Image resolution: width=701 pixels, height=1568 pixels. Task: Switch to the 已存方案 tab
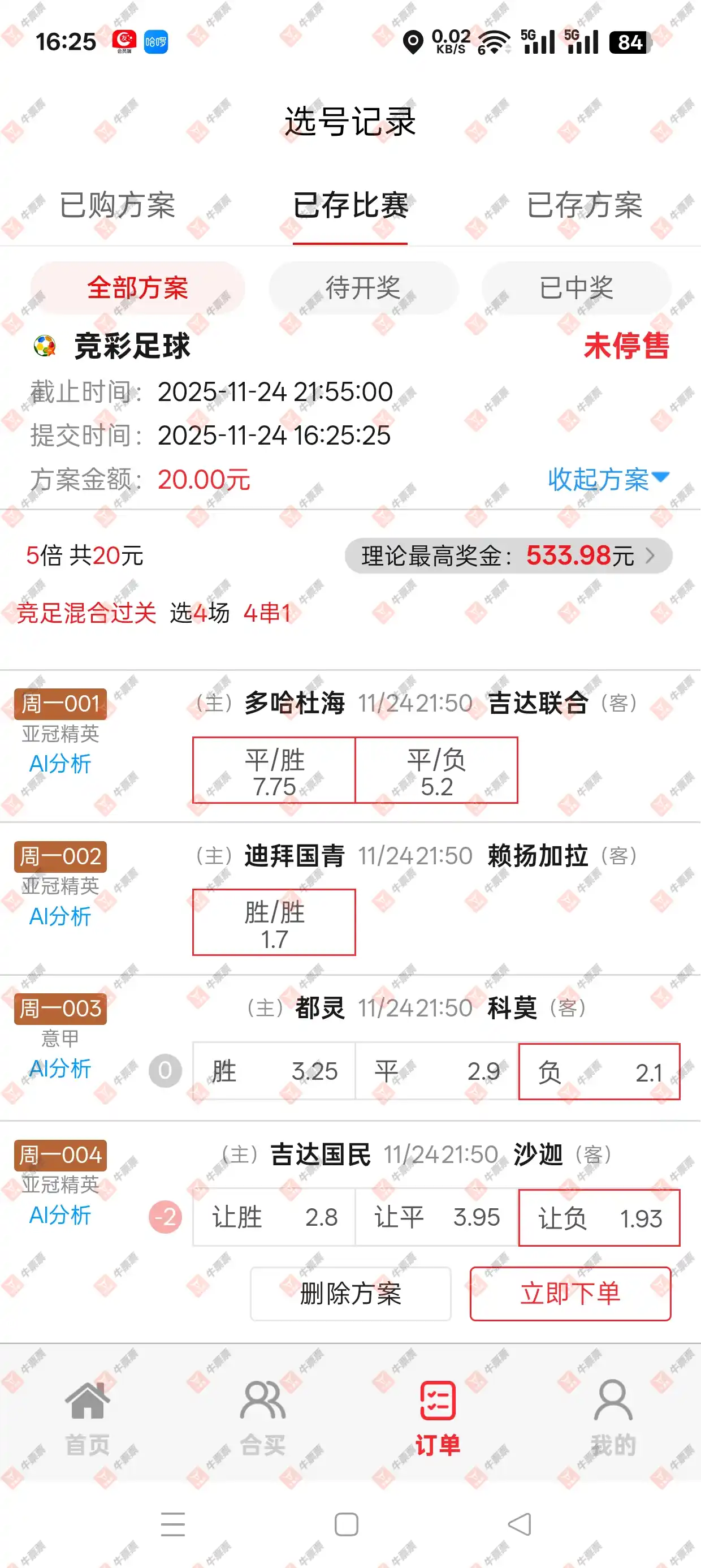[x=584, y=205]
